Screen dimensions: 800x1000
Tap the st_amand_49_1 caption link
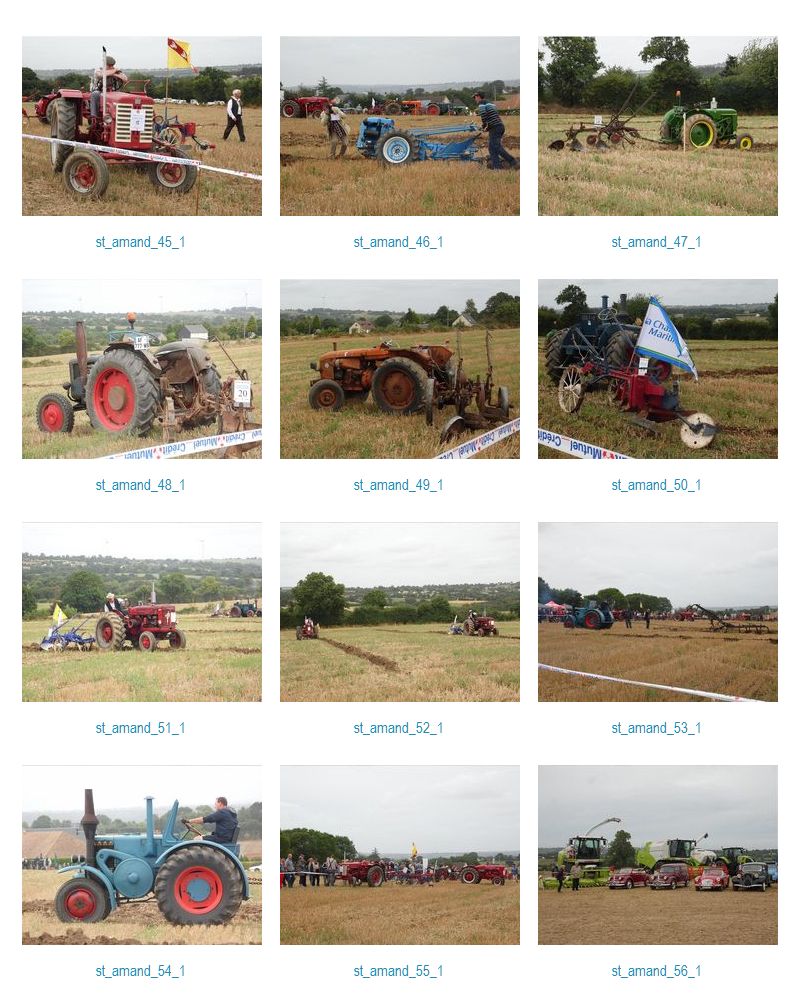click(x=398, y=485)
